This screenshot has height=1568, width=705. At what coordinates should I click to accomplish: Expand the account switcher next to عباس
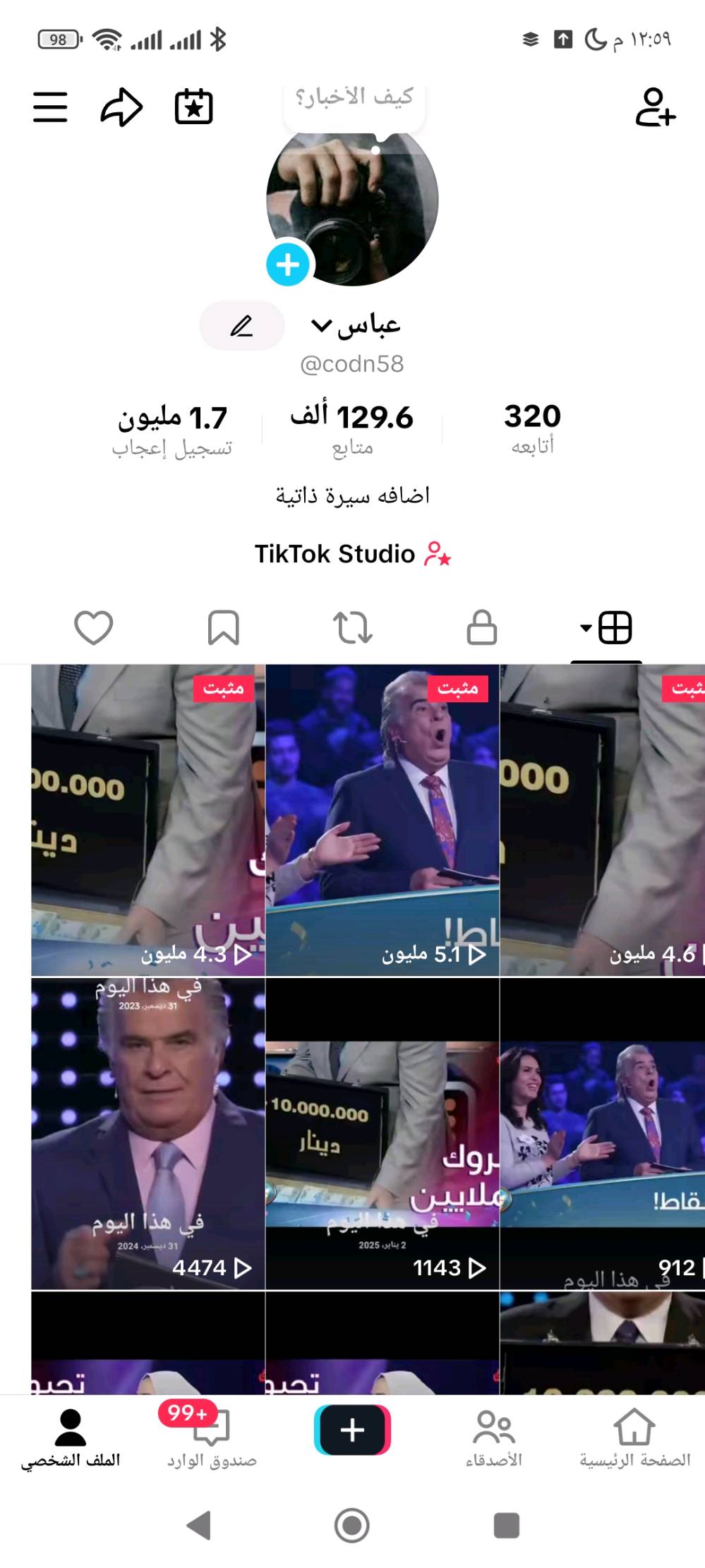coord(321,325)
